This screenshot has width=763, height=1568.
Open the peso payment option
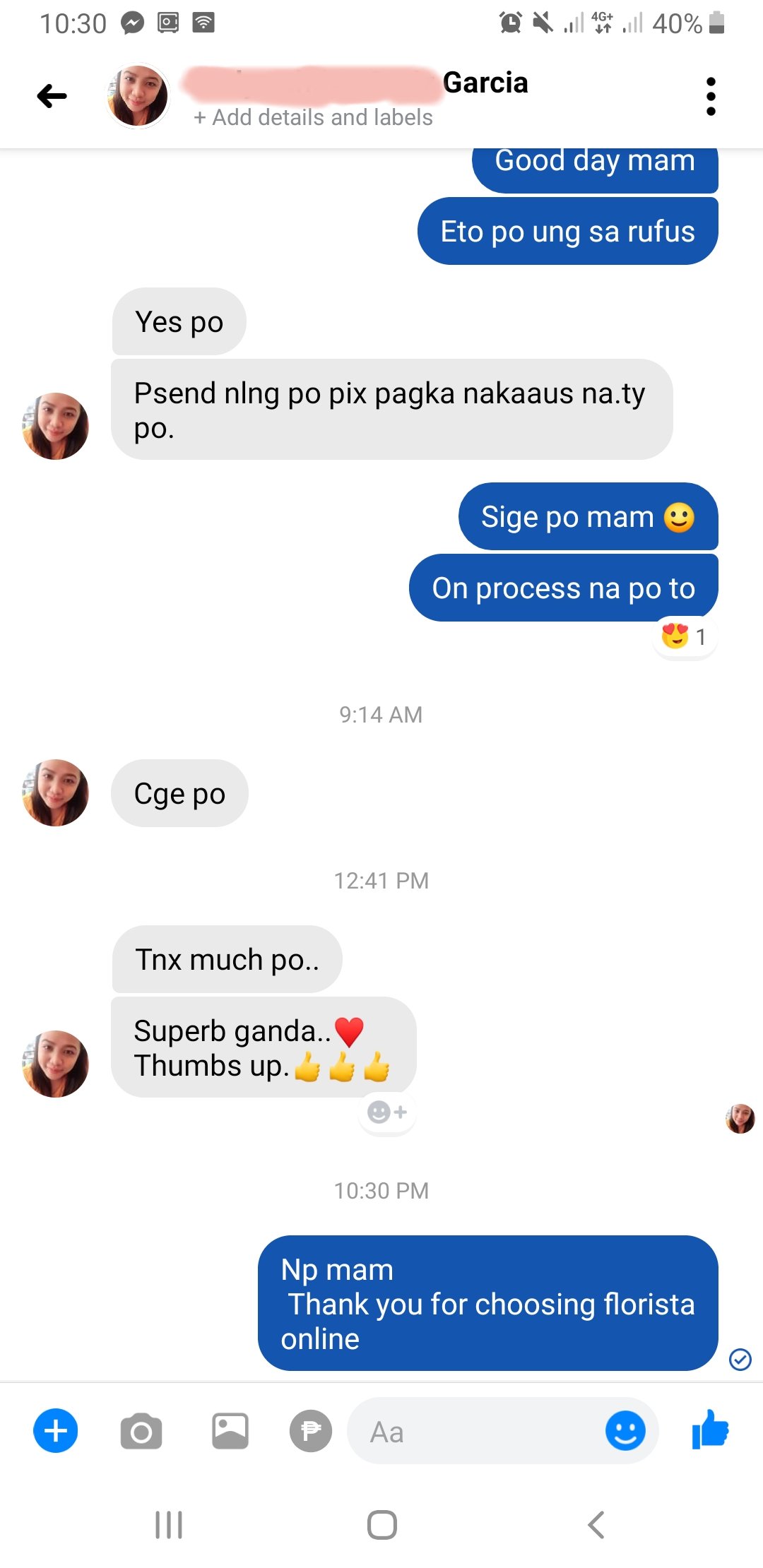[311, 1432]
